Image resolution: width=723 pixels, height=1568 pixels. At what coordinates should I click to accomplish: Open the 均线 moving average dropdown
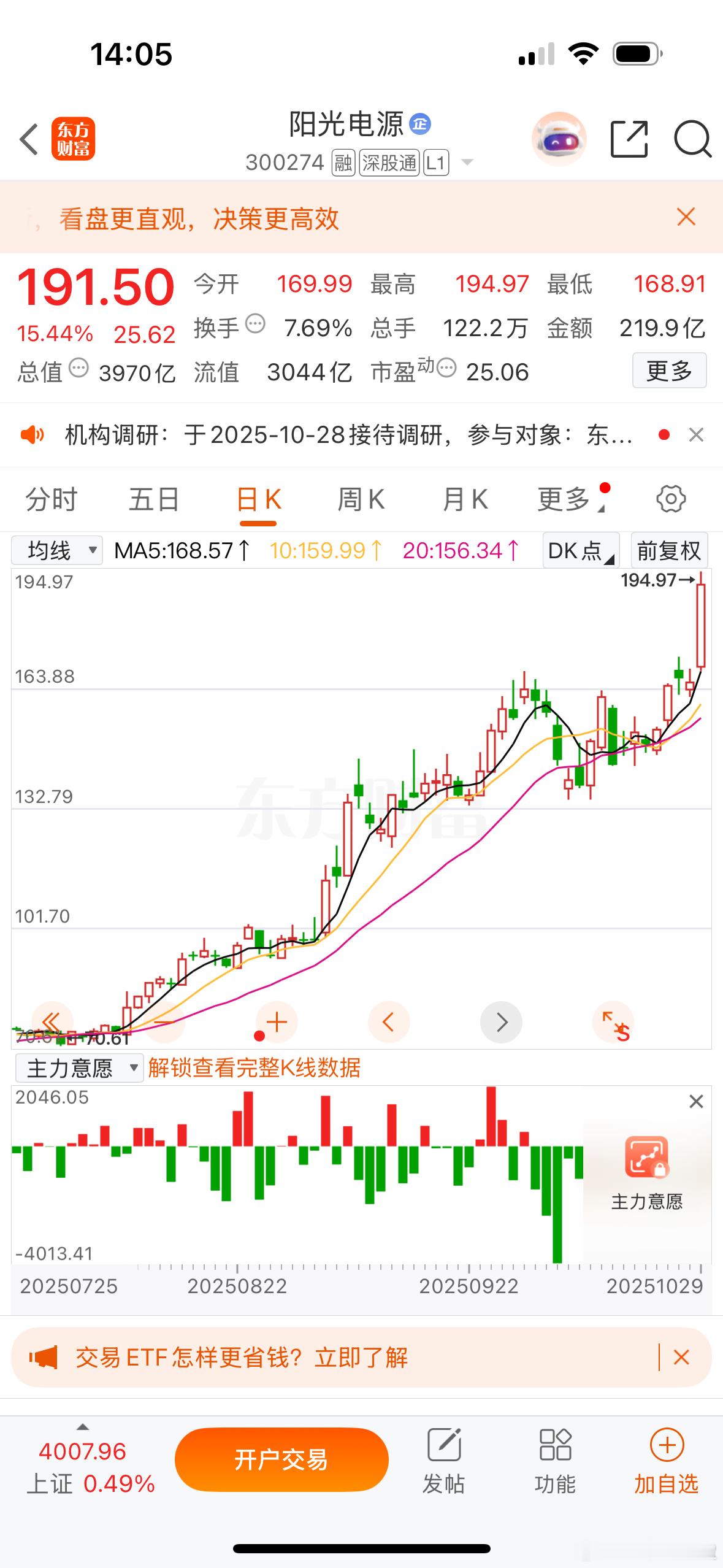tap(57, 550)
